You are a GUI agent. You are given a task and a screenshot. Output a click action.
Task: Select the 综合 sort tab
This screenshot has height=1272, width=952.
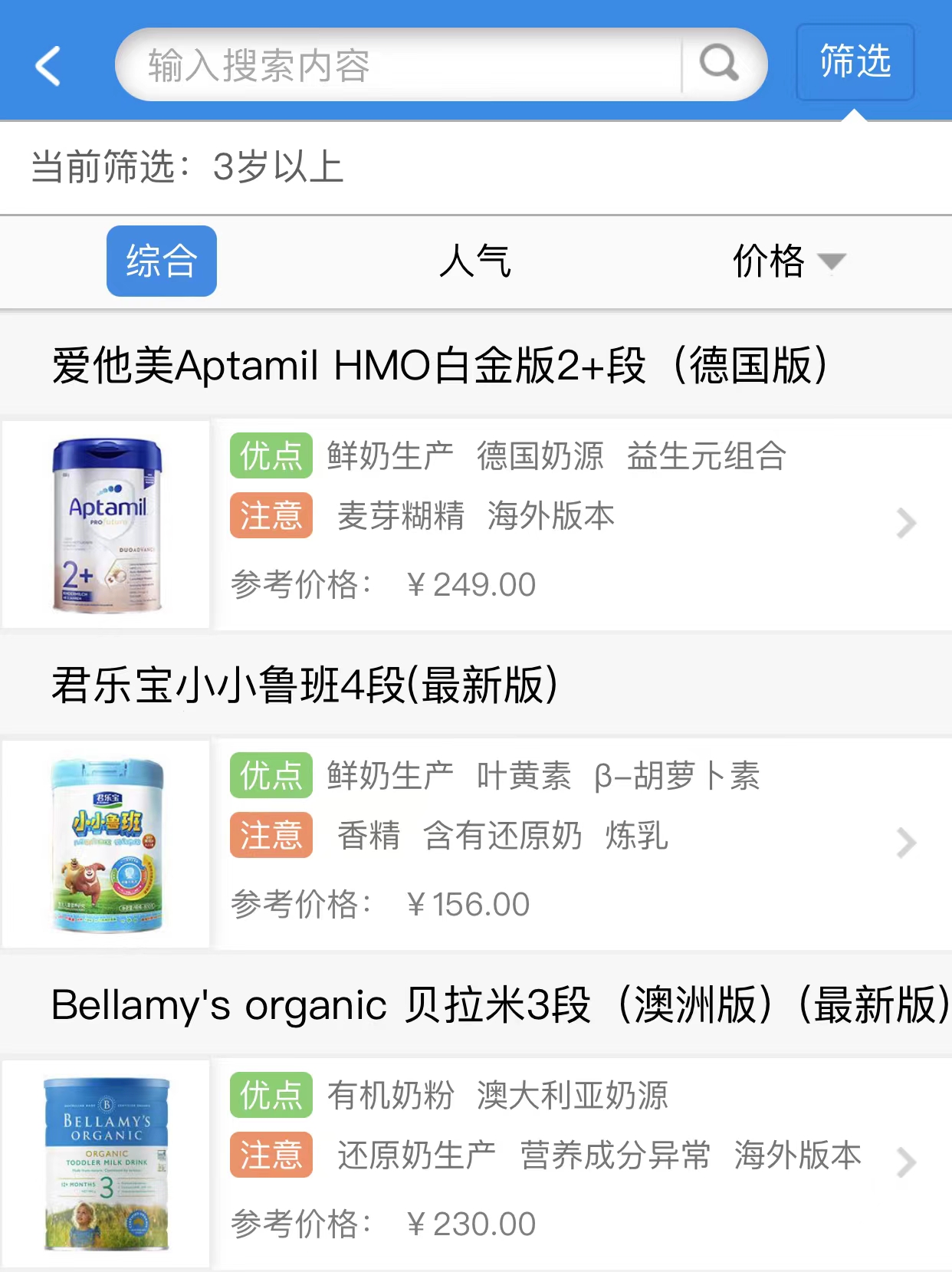(162, 261)
